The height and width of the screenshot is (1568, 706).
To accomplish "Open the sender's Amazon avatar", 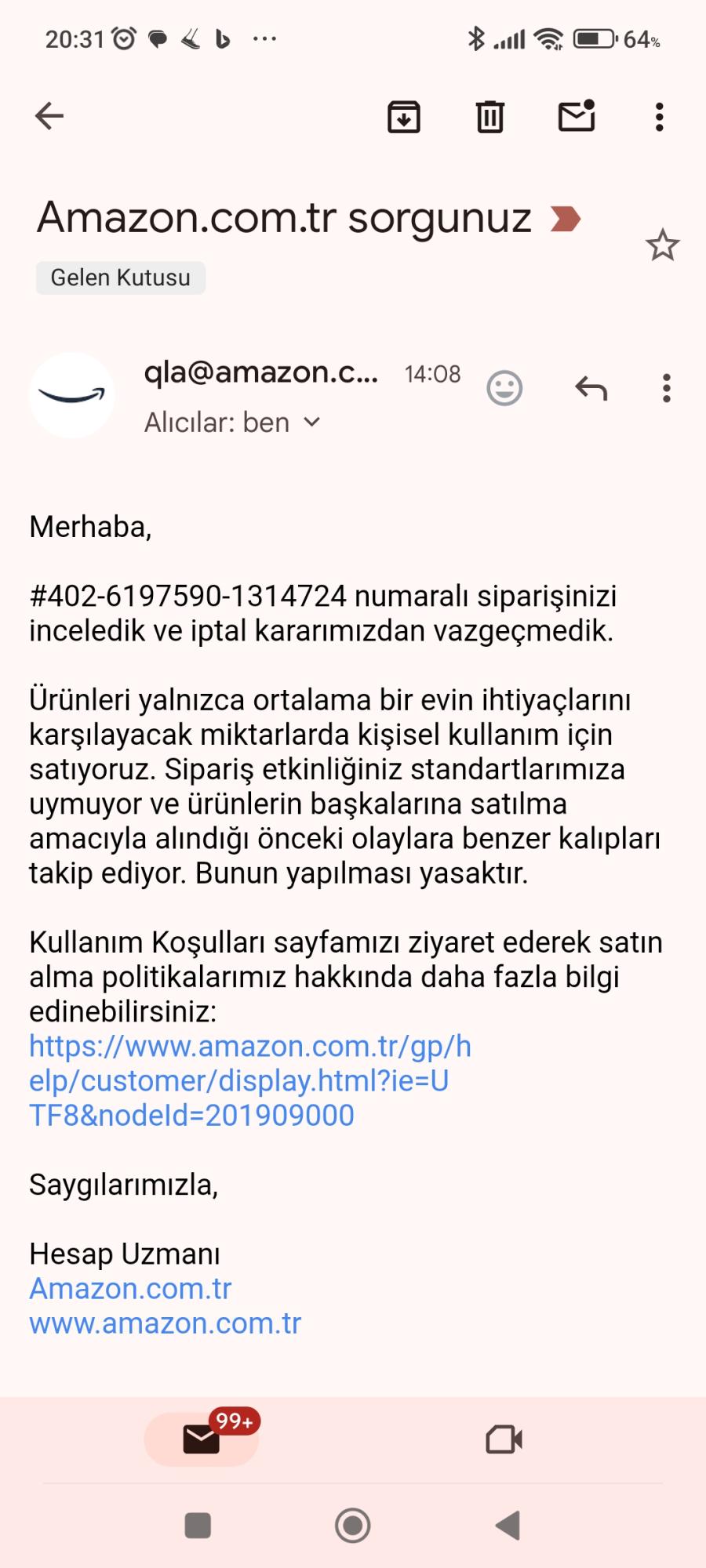I will pyautogui.click(x=71, y=394).
